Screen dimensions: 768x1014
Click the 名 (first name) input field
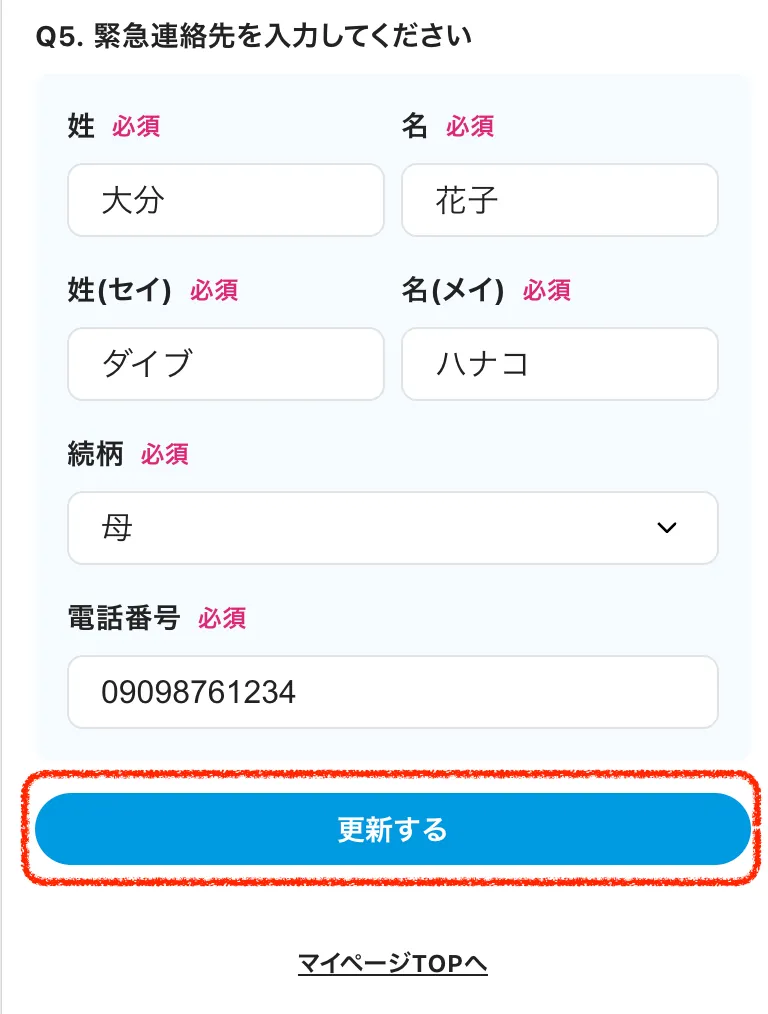tap(559, 200)
